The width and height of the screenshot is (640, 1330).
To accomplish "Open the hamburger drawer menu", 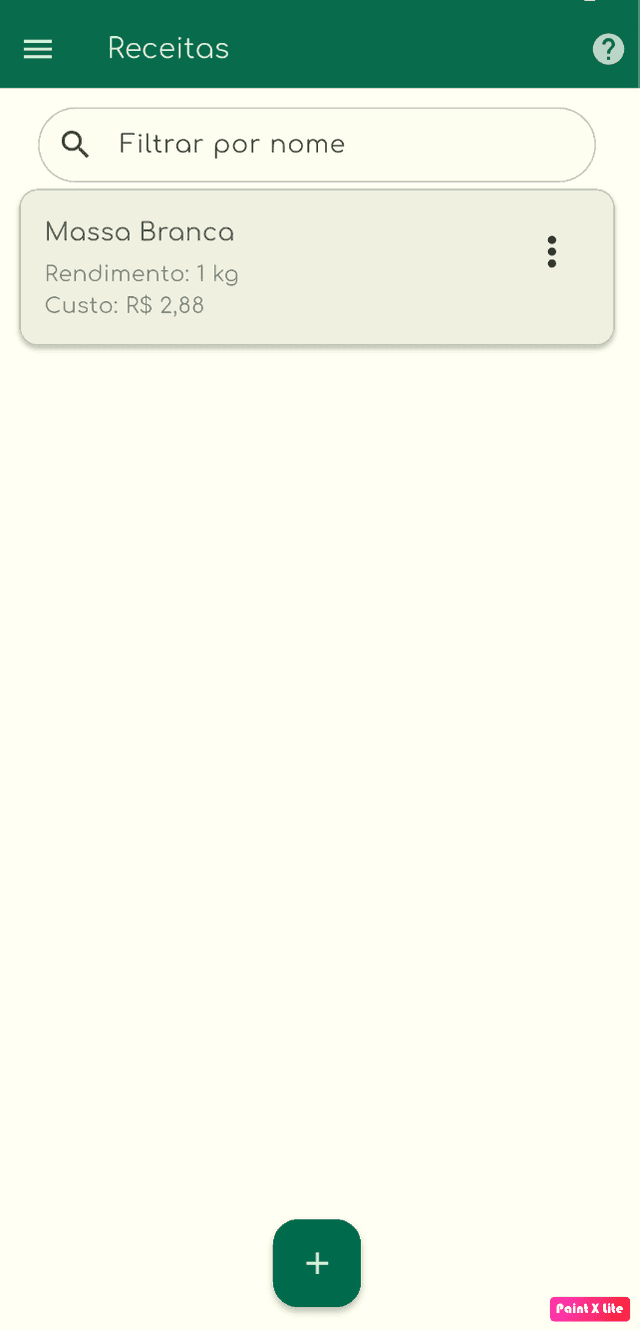I will [38, 49].
